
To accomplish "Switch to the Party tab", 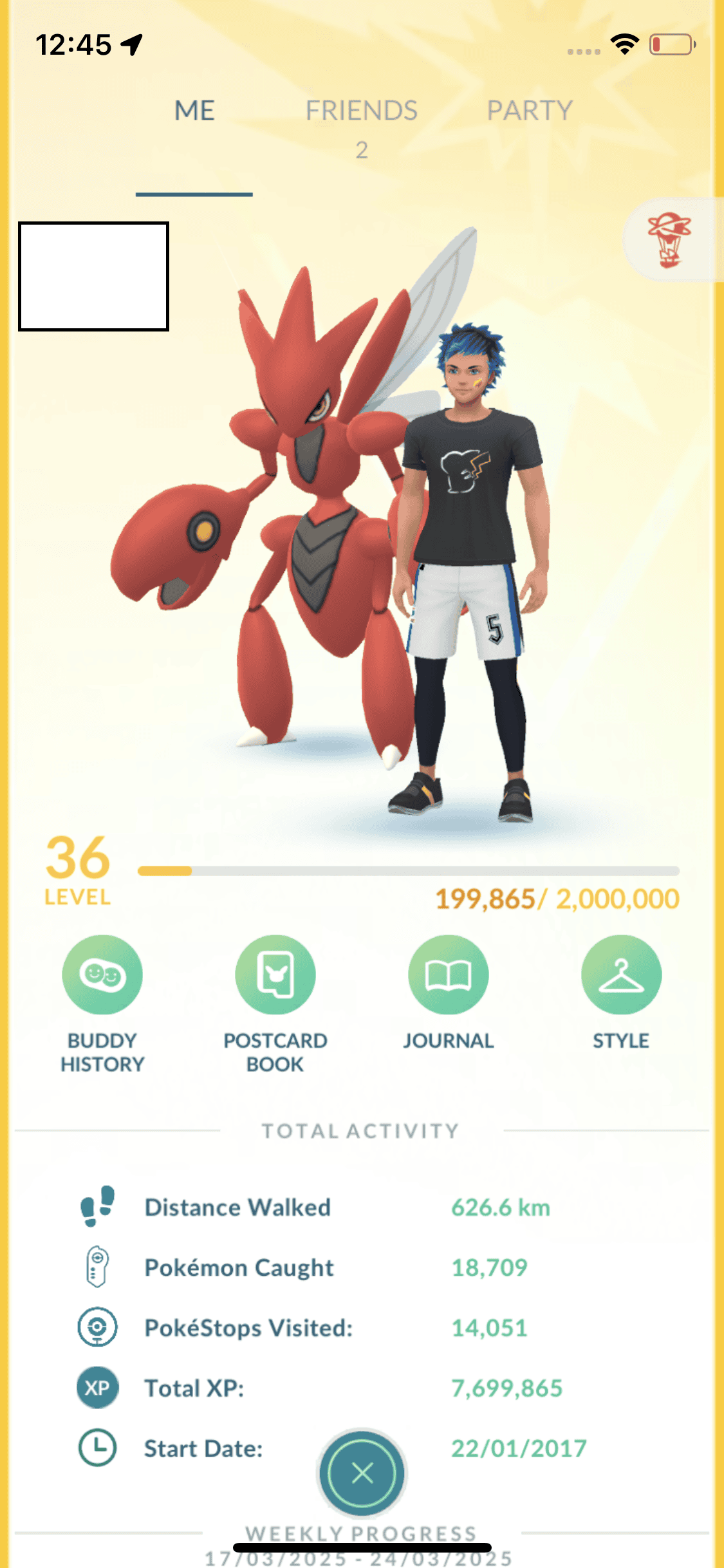I will [529, 111].
